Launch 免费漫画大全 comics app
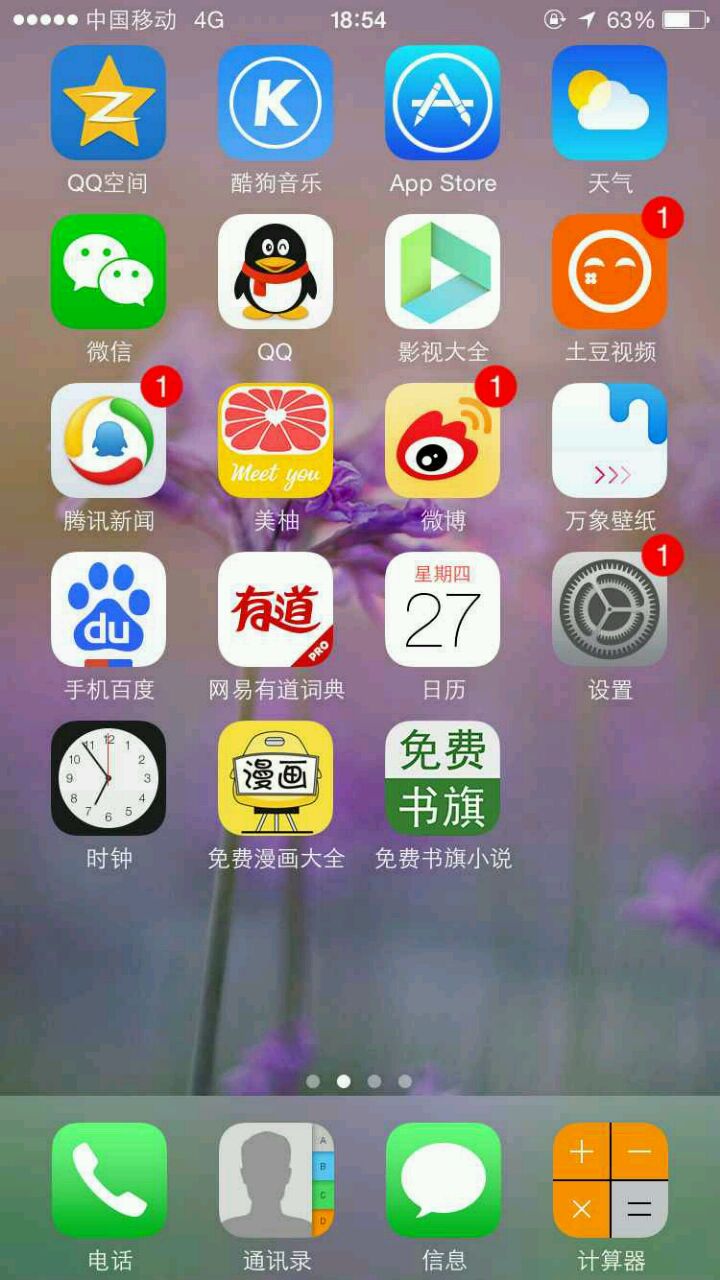The image size is (720, 1280). tap(275, 778)
